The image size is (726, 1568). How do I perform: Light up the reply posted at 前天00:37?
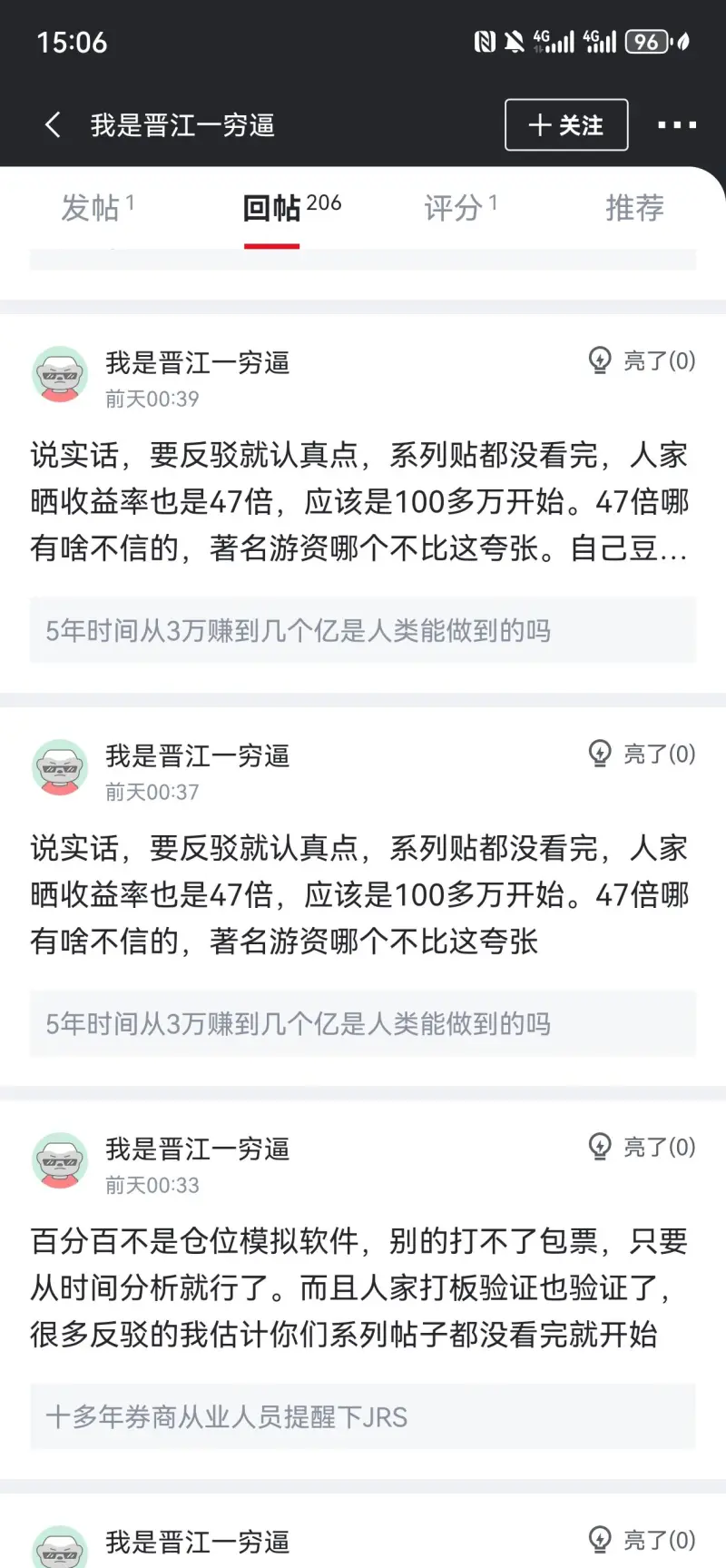click(642, 754)
